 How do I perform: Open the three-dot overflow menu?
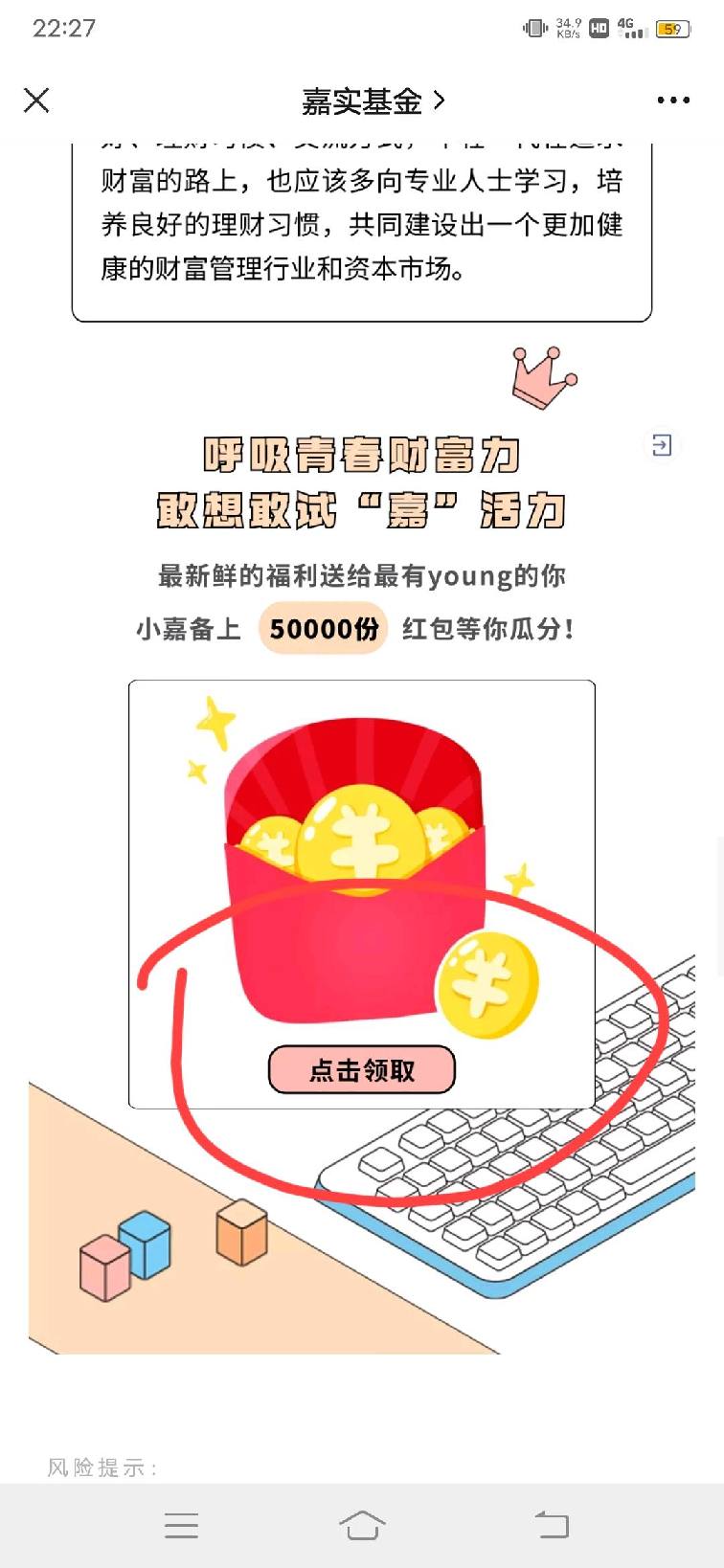(x=672, y=100)
